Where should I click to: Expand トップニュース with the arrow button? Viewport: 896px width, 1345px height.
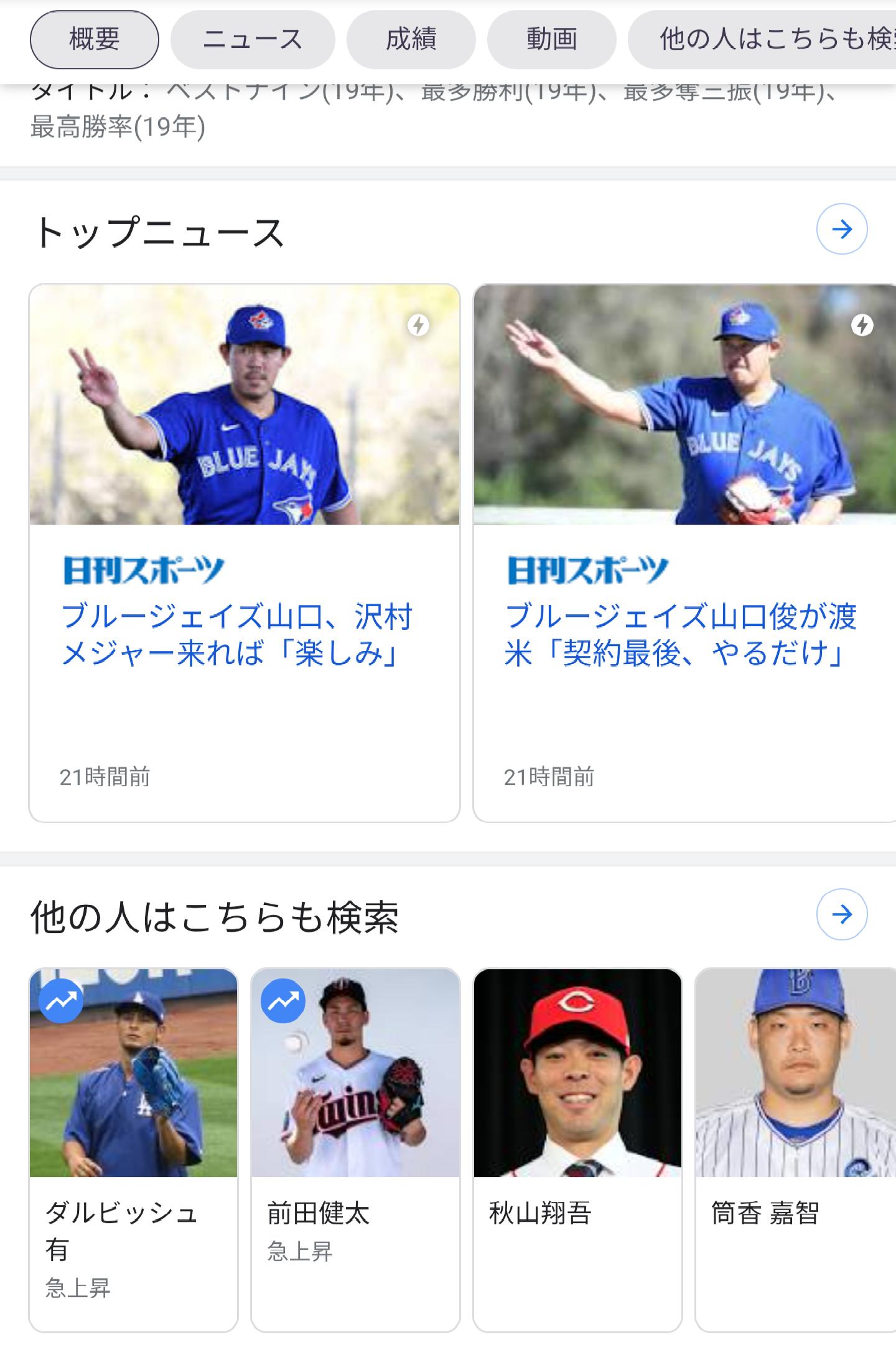(x=841, y=229)
